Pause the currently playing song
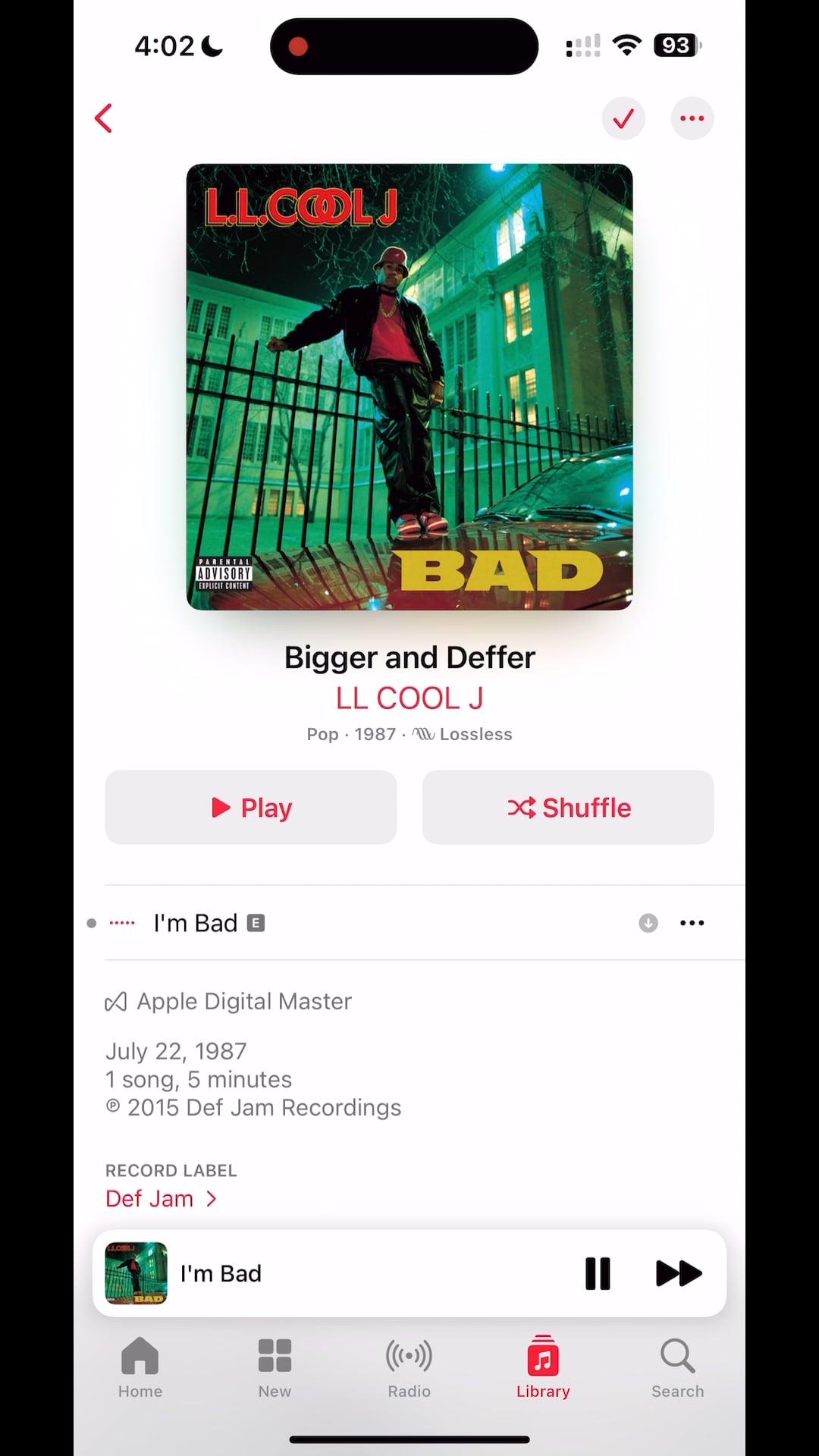Viewport: 819px width, 1456px height. tap(598, 1273)
